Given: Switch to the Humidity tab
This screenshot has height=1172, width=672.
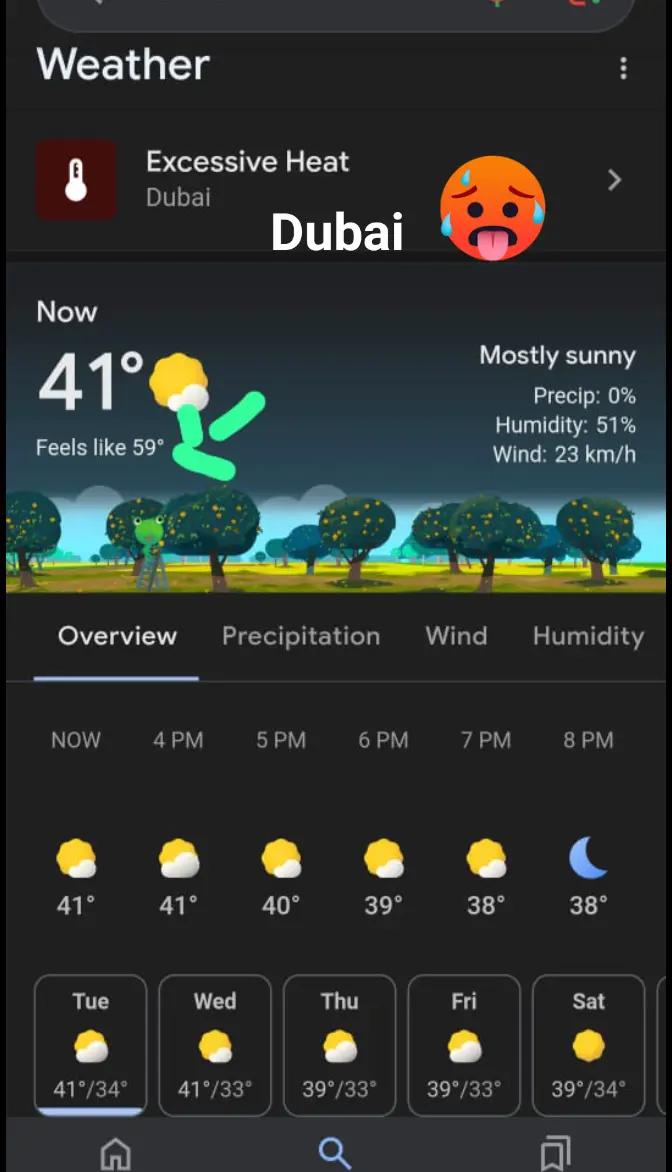Looking at the screenshot, I should point(588,636).
